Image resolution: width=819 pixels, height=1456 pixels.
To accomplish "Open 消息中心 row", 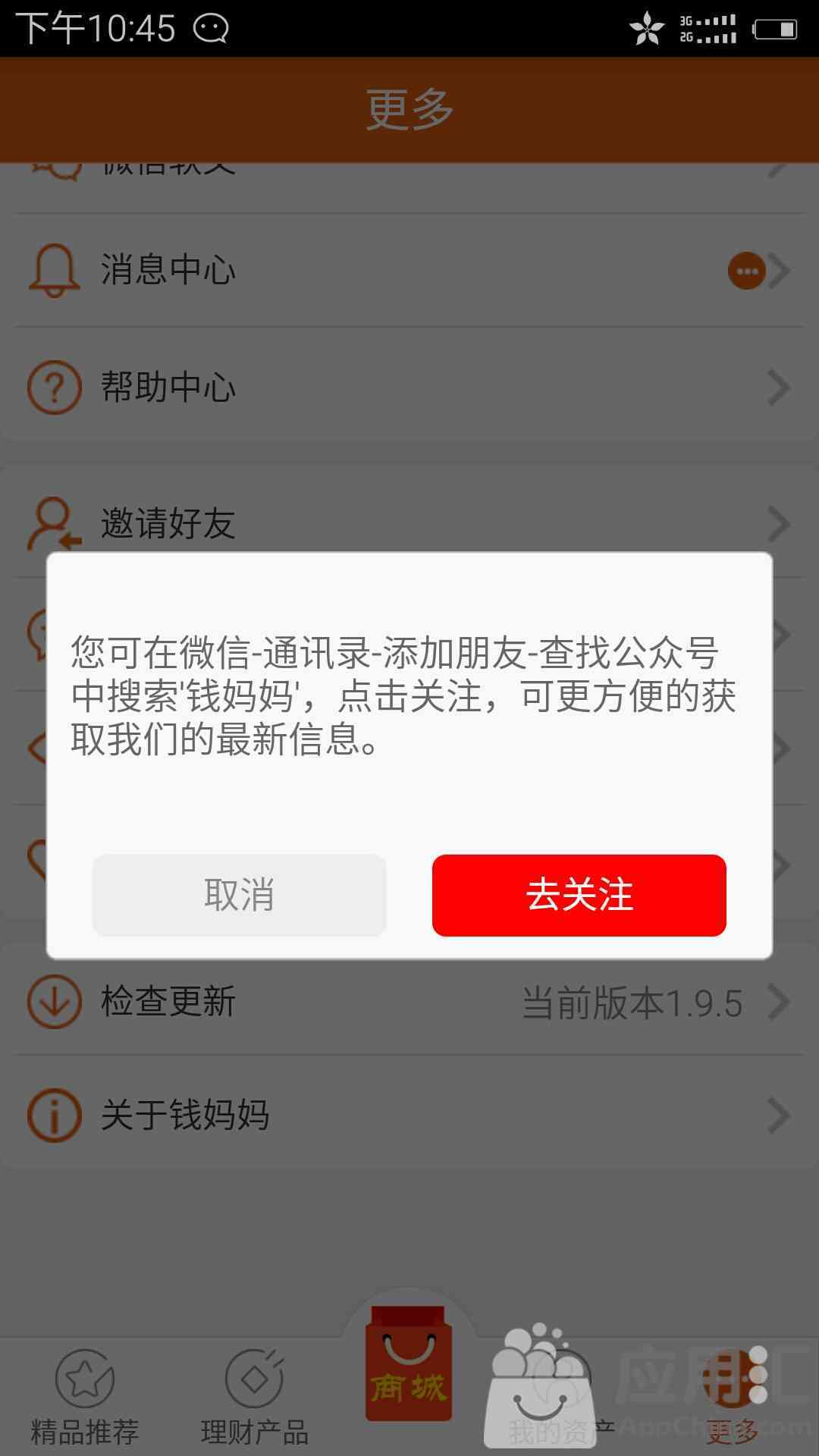I will (x=409, y=271).
